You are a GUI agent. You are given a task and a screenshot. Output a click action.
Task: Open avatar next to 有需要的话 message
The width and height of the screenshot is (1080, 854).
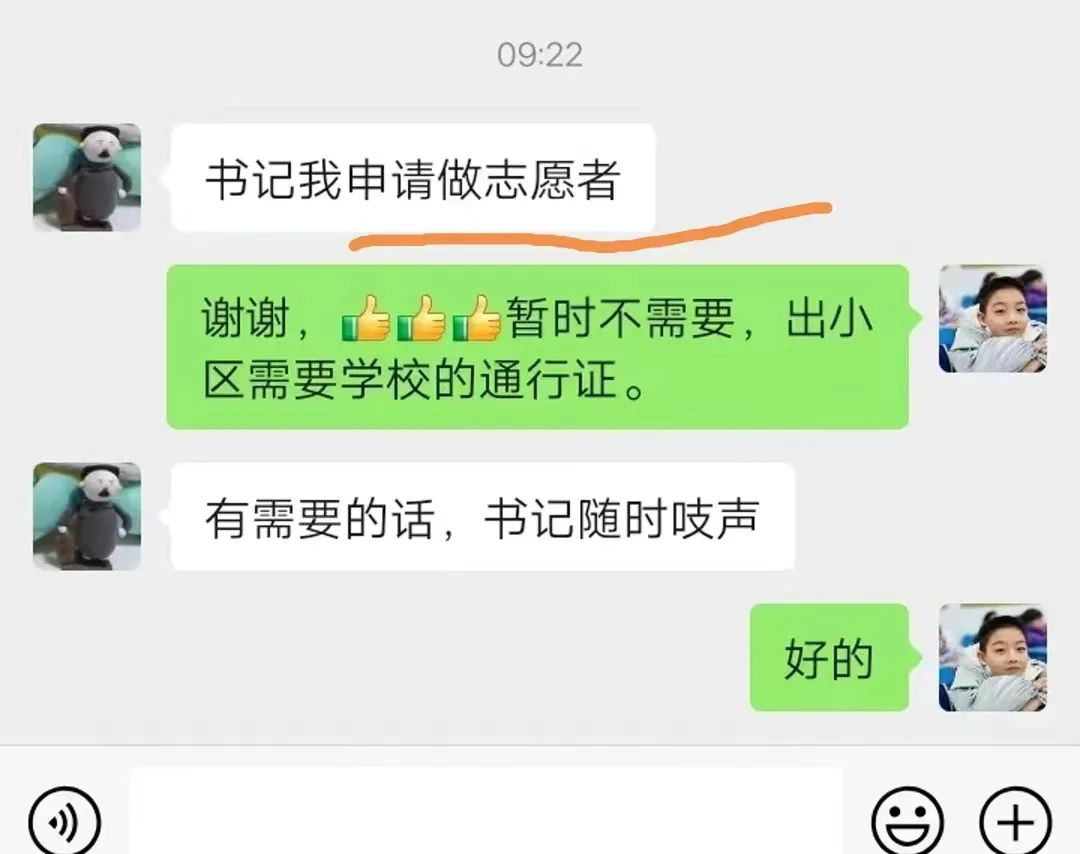(x=87, y=516)
